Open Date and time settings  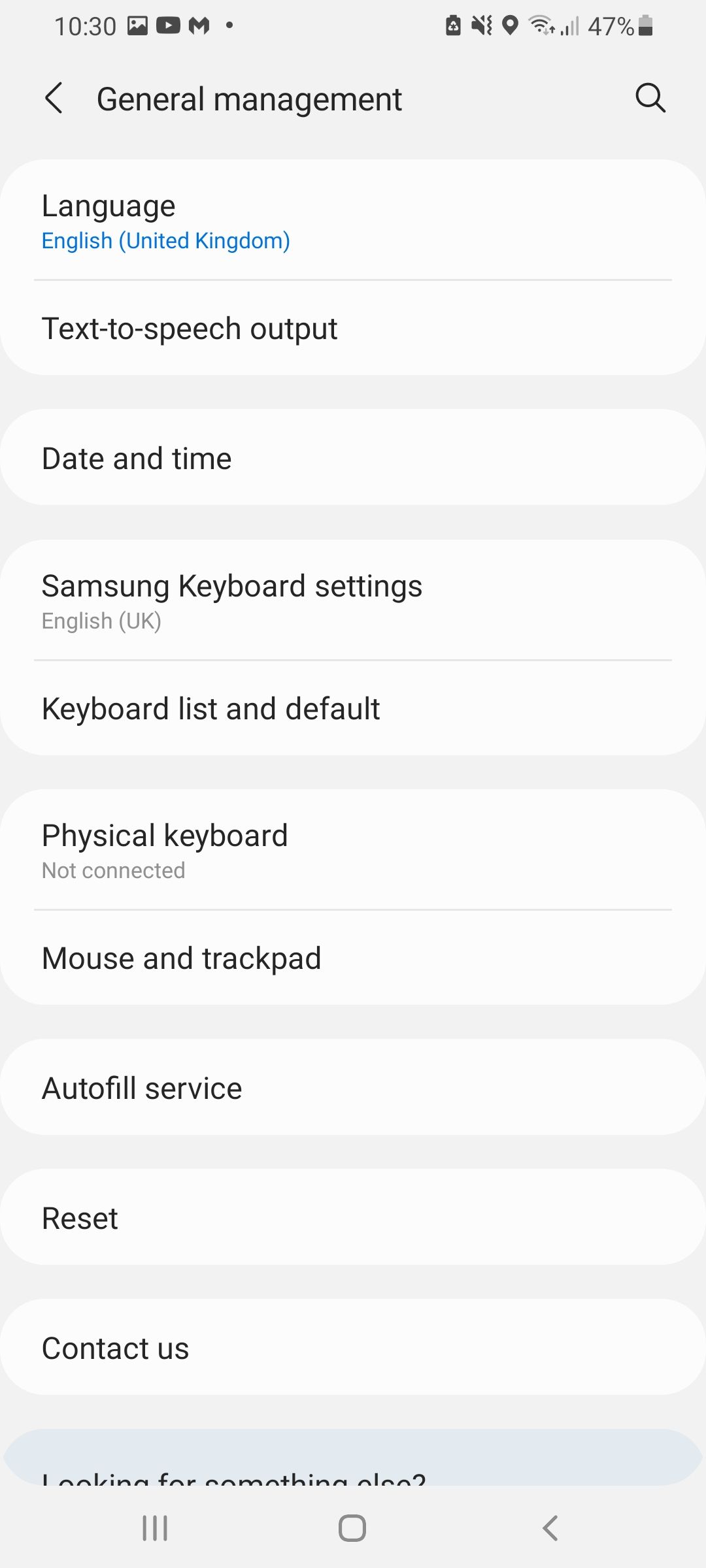coord(353,458)
